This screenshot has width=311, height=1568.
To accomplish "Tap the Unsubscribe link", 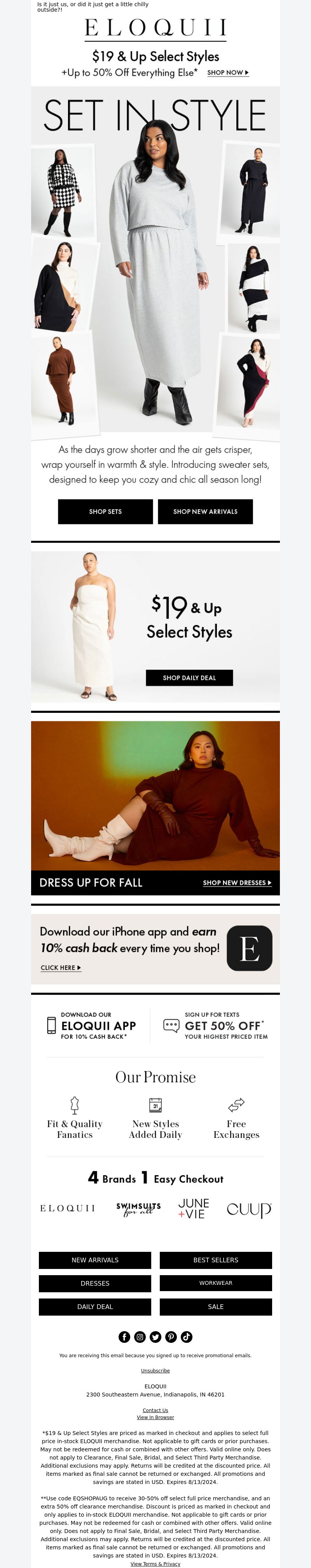I will (155, 1371).
